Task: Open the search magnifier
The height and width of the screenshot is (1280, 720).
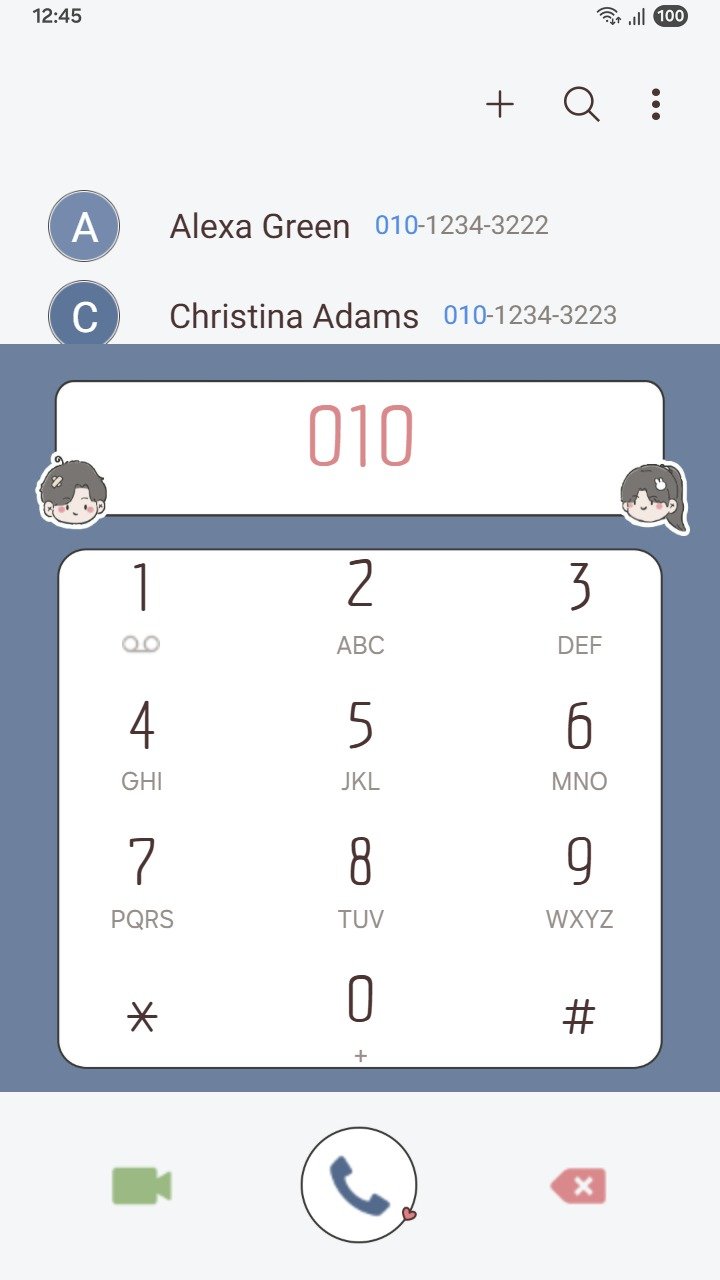Action: (581, 104)
